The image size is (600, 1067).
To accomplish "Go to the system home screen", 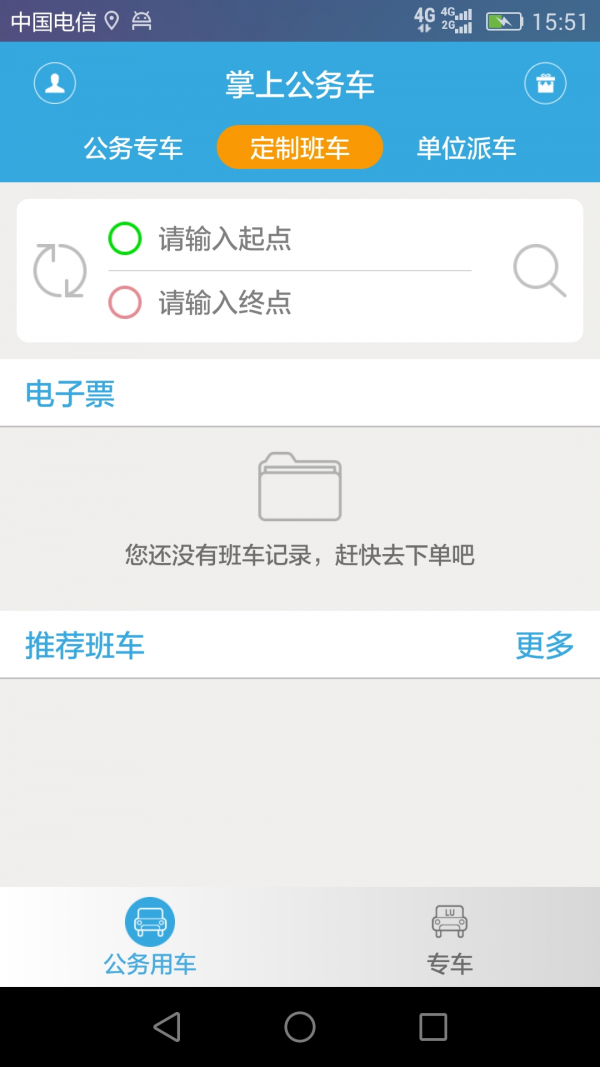I will point(300,1026).
